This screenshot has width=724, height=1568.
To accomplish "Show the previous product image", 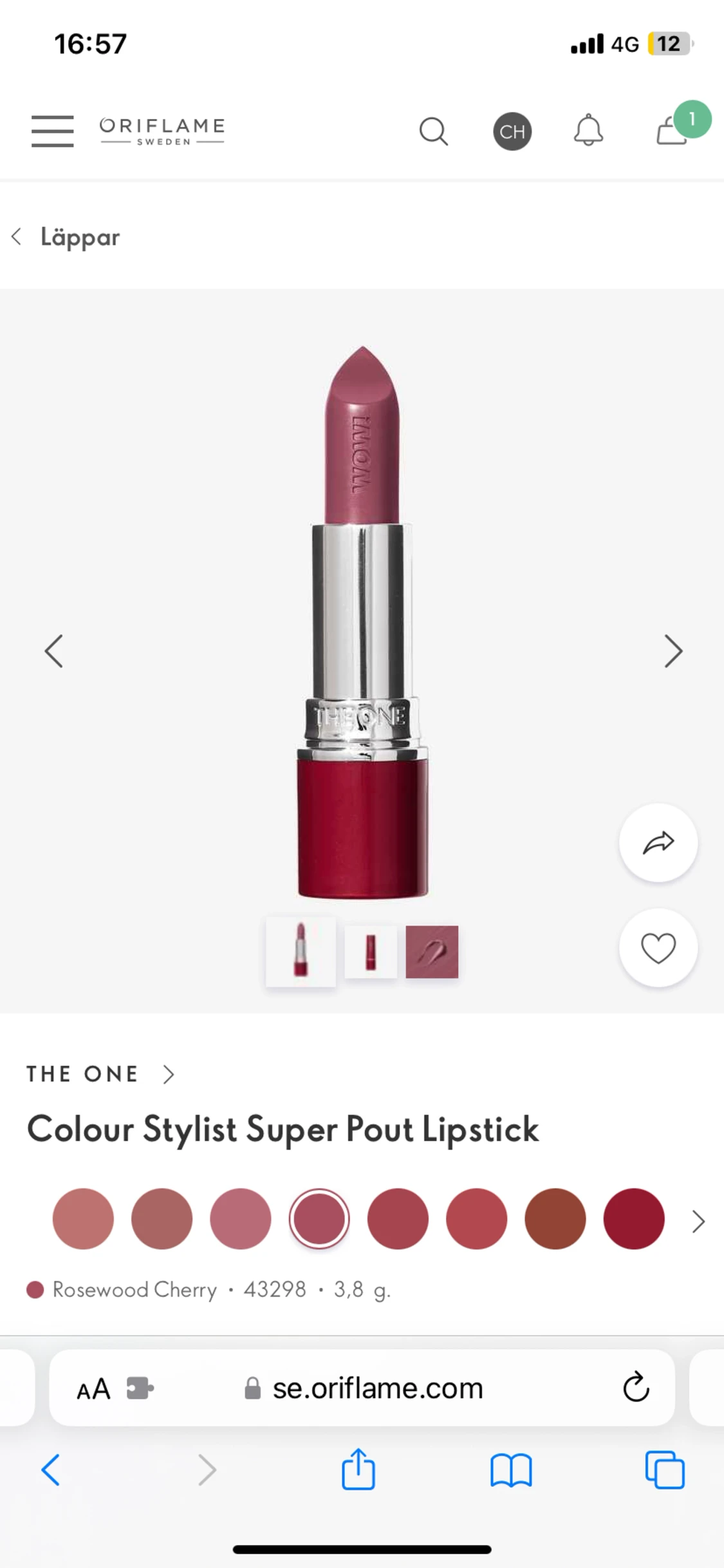I will (x=53, y=651).
